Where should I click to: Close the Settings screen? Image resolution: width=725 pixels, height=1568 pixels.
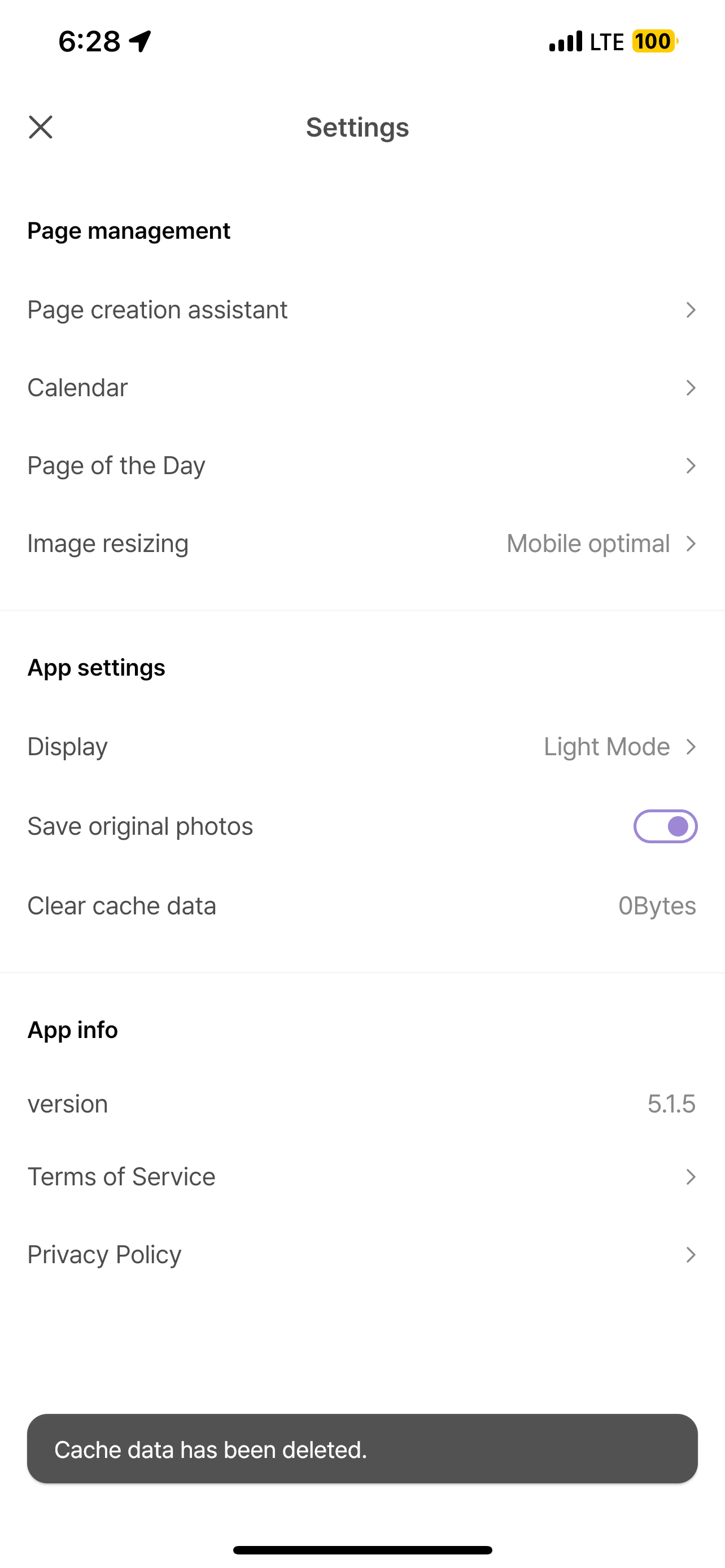click(x=40, y=127)
